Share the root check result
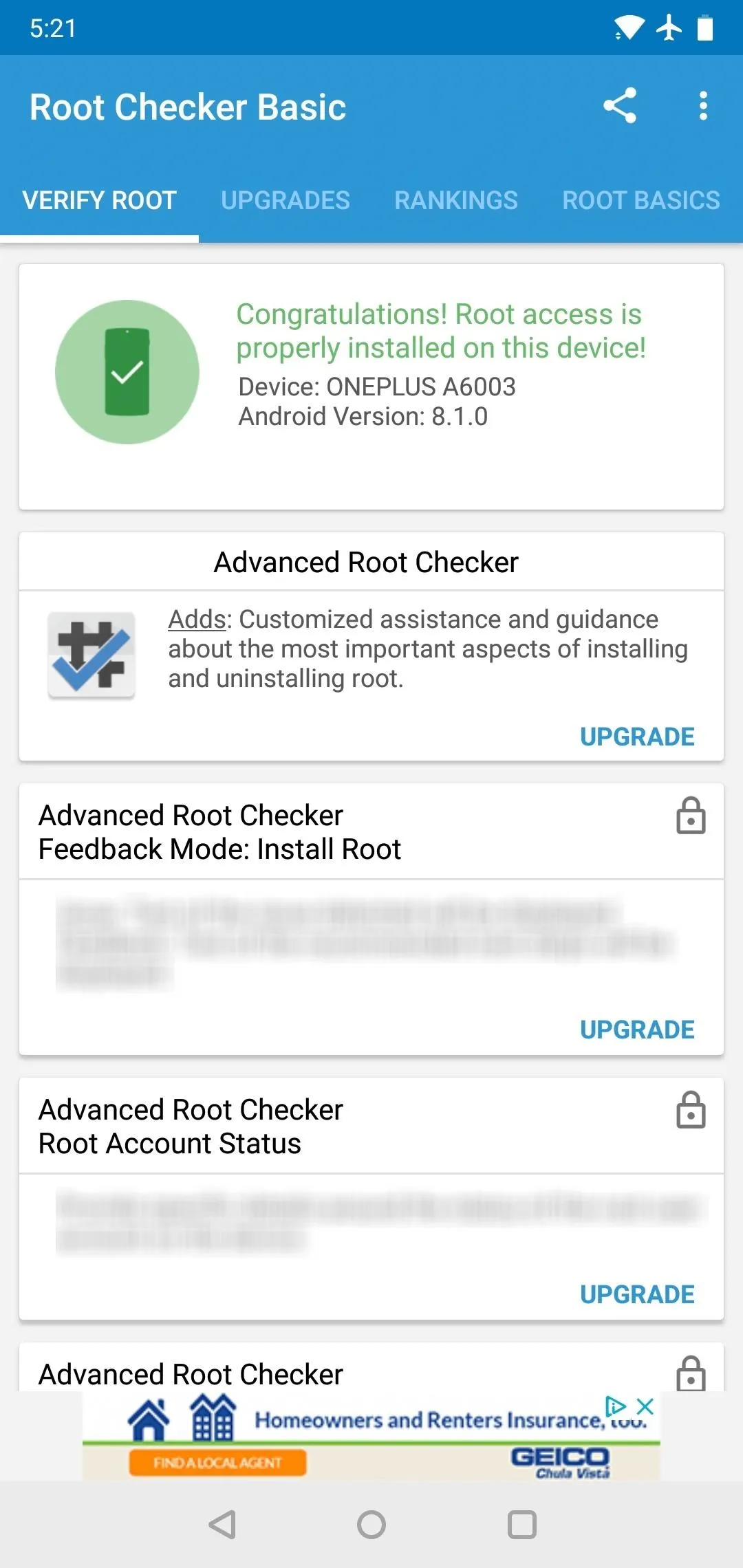This screenshot has height=1568, width=743. click(x=620, y=106)
